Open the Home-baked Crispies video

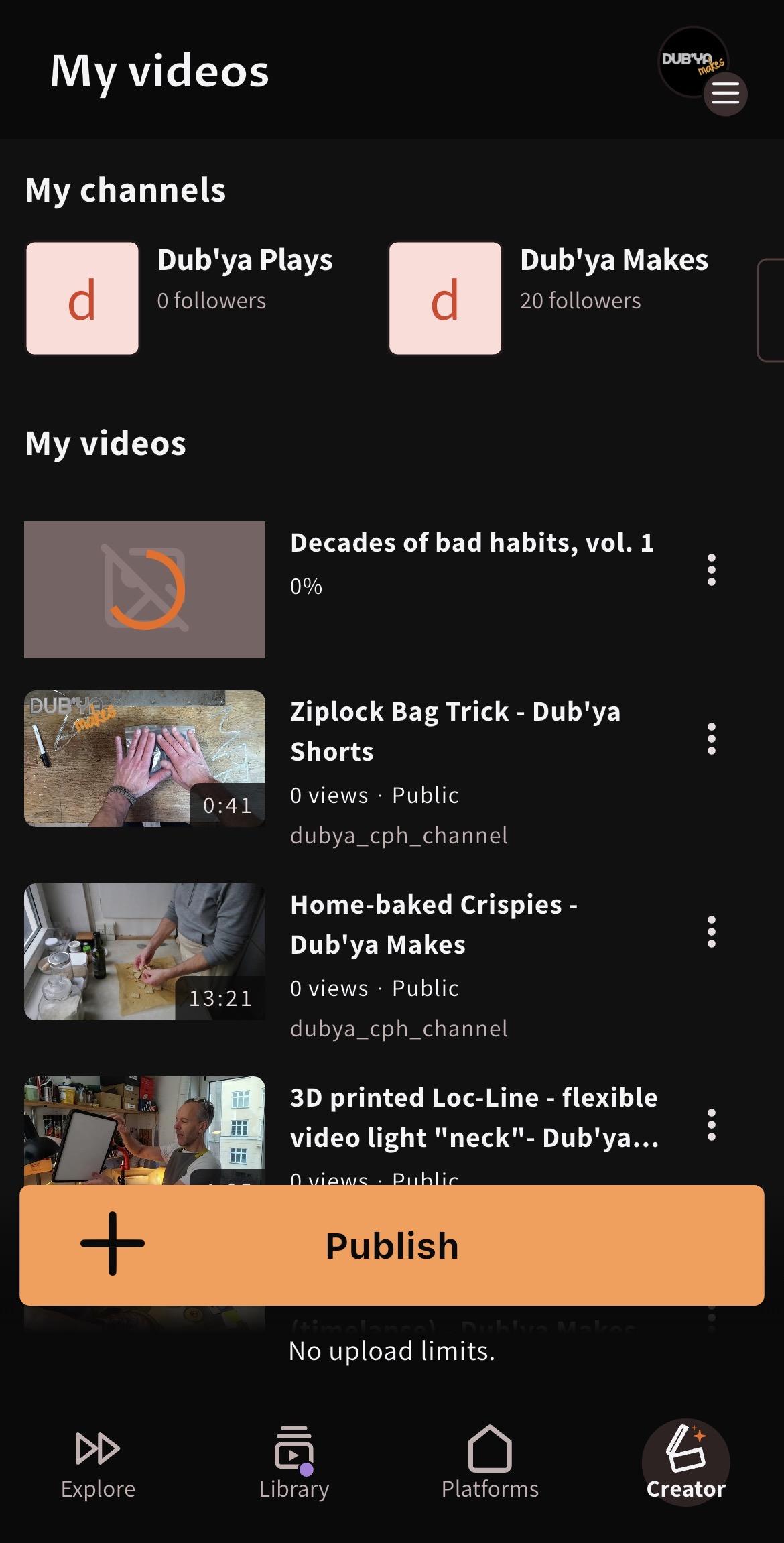[145, 951]
